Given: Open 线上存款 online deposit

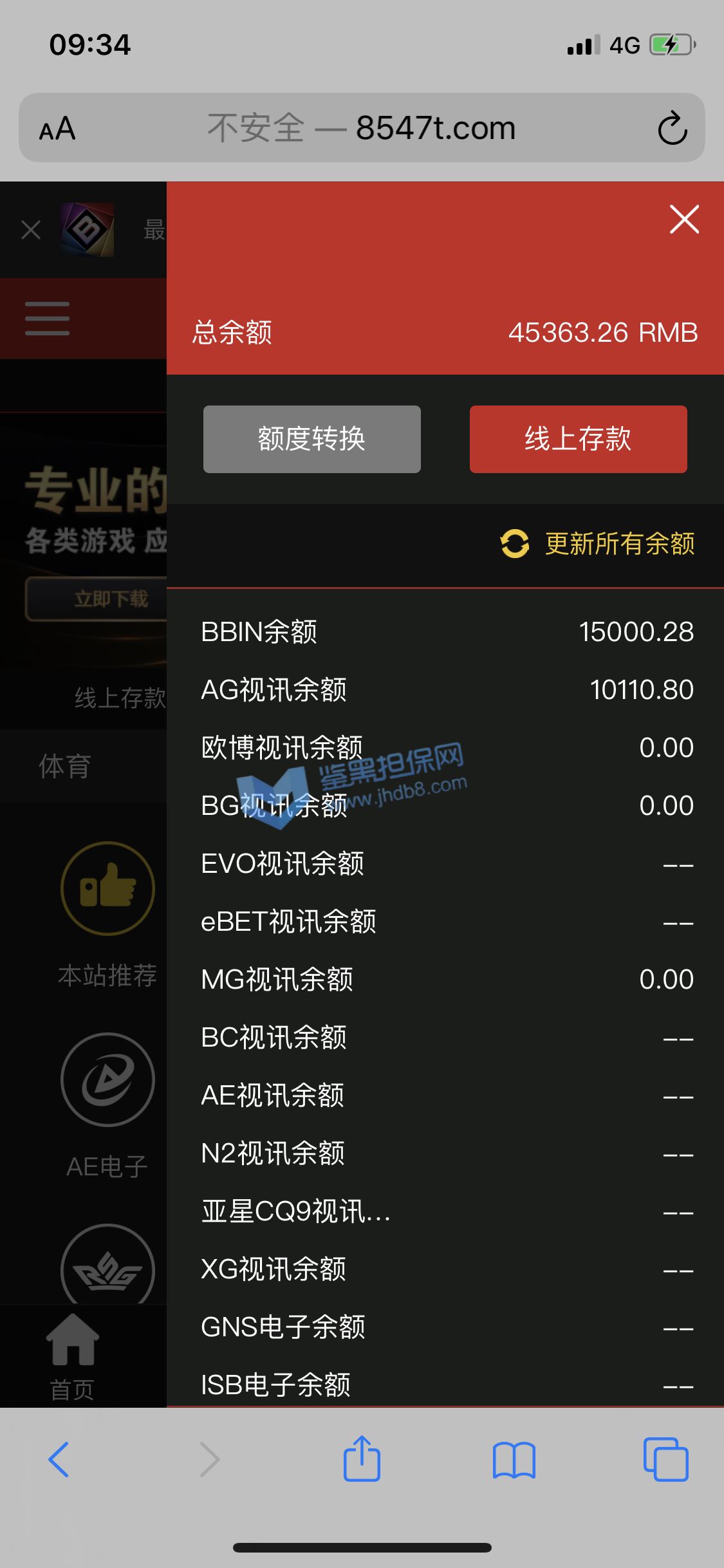Looking at the screenshot, I should [x=578, y=439].
